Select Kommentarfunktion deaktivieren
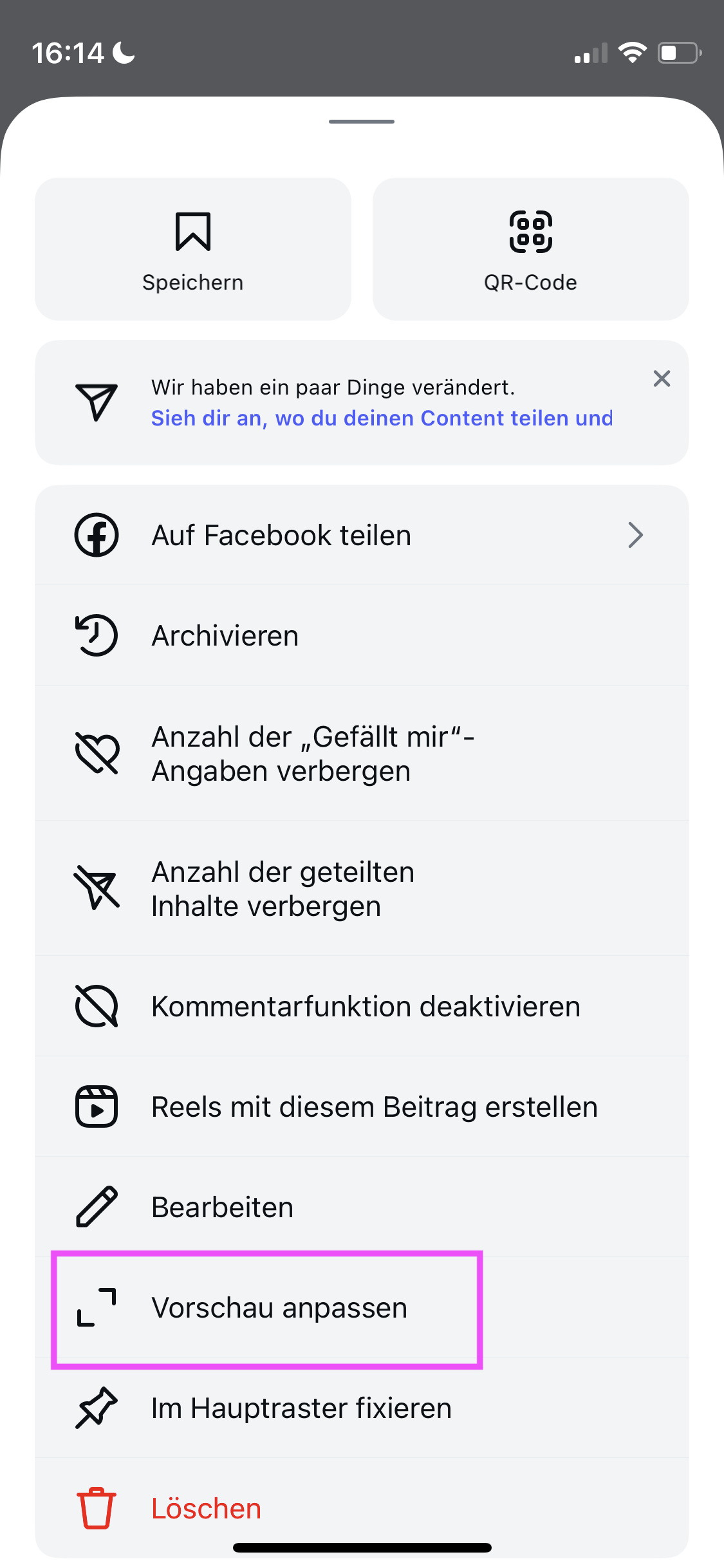 pos(362,1007)
